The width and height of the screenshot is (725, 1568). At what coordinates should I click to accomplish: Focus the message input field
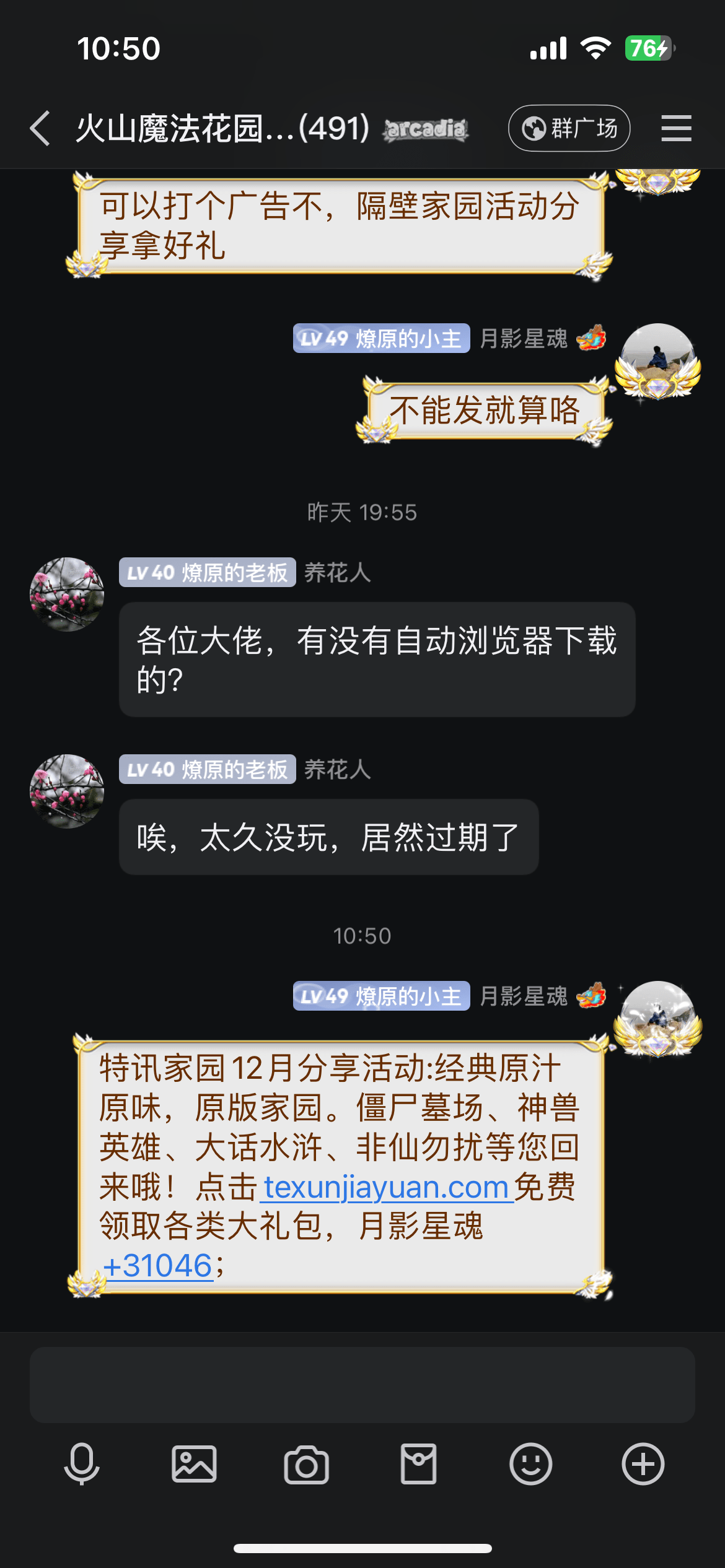point(362,1385)
